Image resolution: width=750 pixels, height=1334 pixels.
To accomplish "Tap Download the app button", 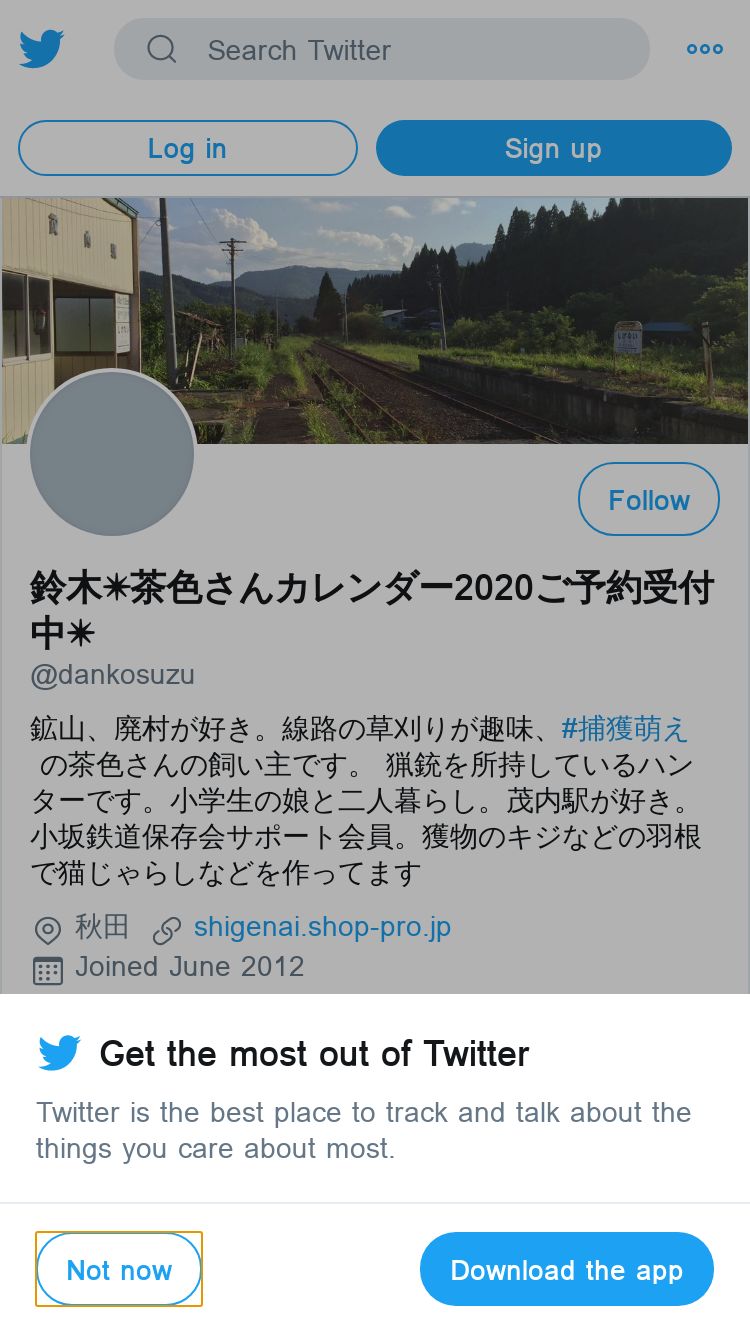I will click(x=567, y=1269).
